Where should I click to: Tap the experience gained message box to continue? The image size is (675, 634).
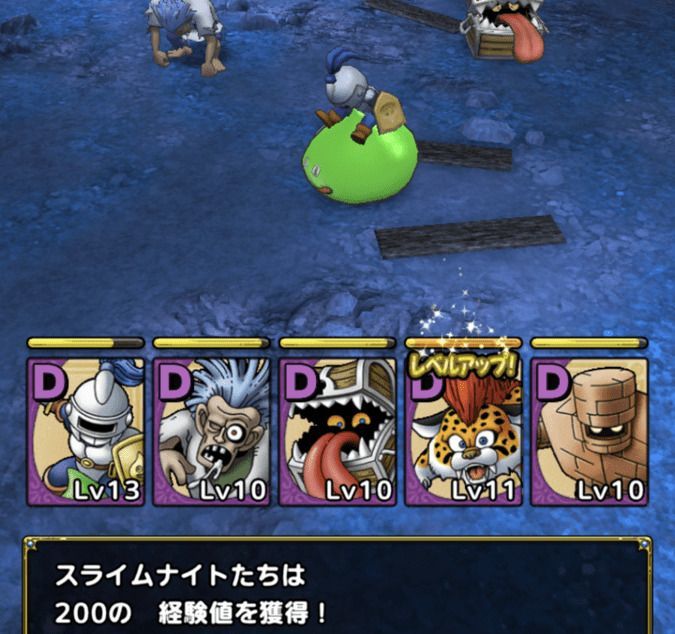pyautogui.click(x=337, y=590)
